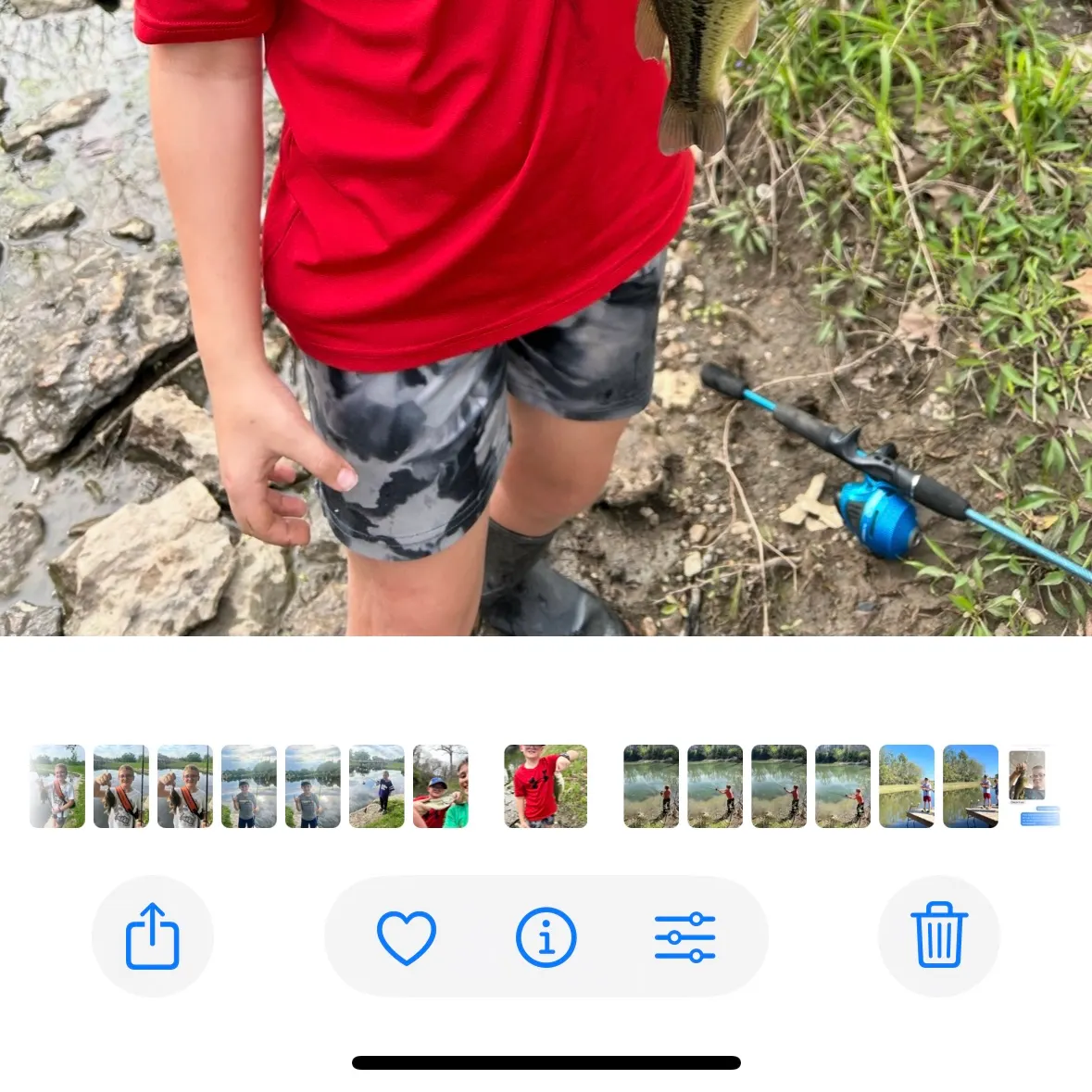Open the person in purple by pond thumbnail
This screenshot has width=1092, height=1092.
(x=377, y=785)
